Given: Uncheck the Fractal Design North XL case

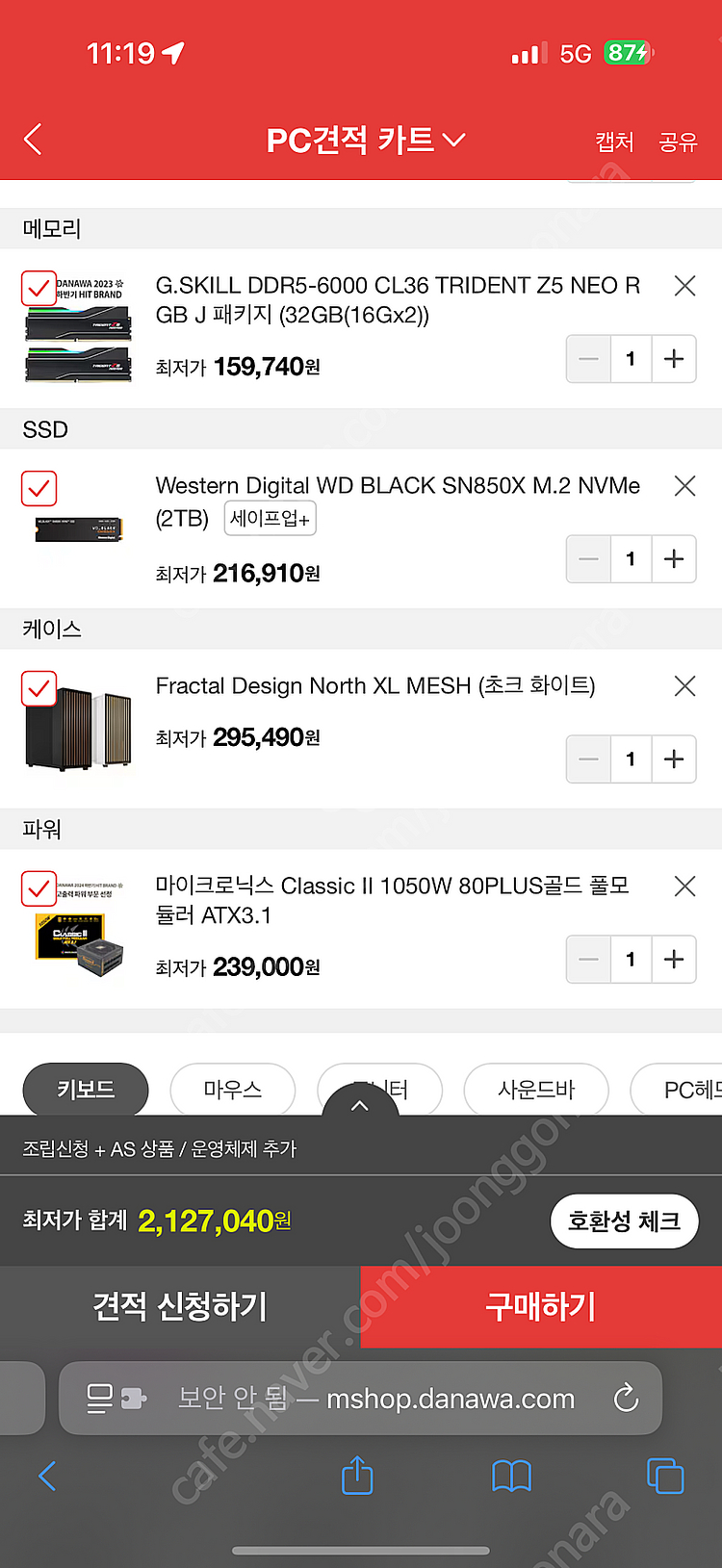Looking at the screenshot, I should (39, 688).
